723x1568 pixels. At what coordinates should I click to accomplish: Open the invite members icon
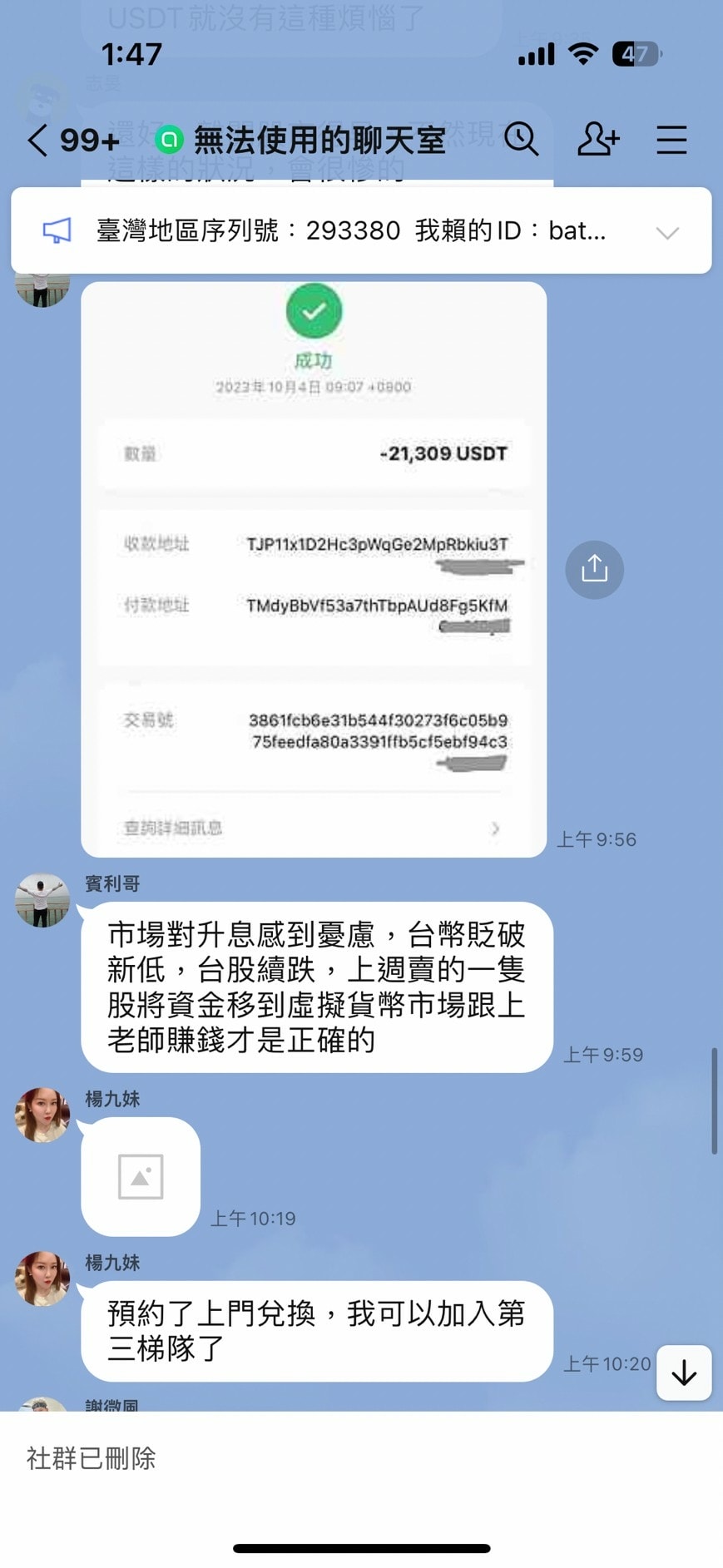pos(598,139)
